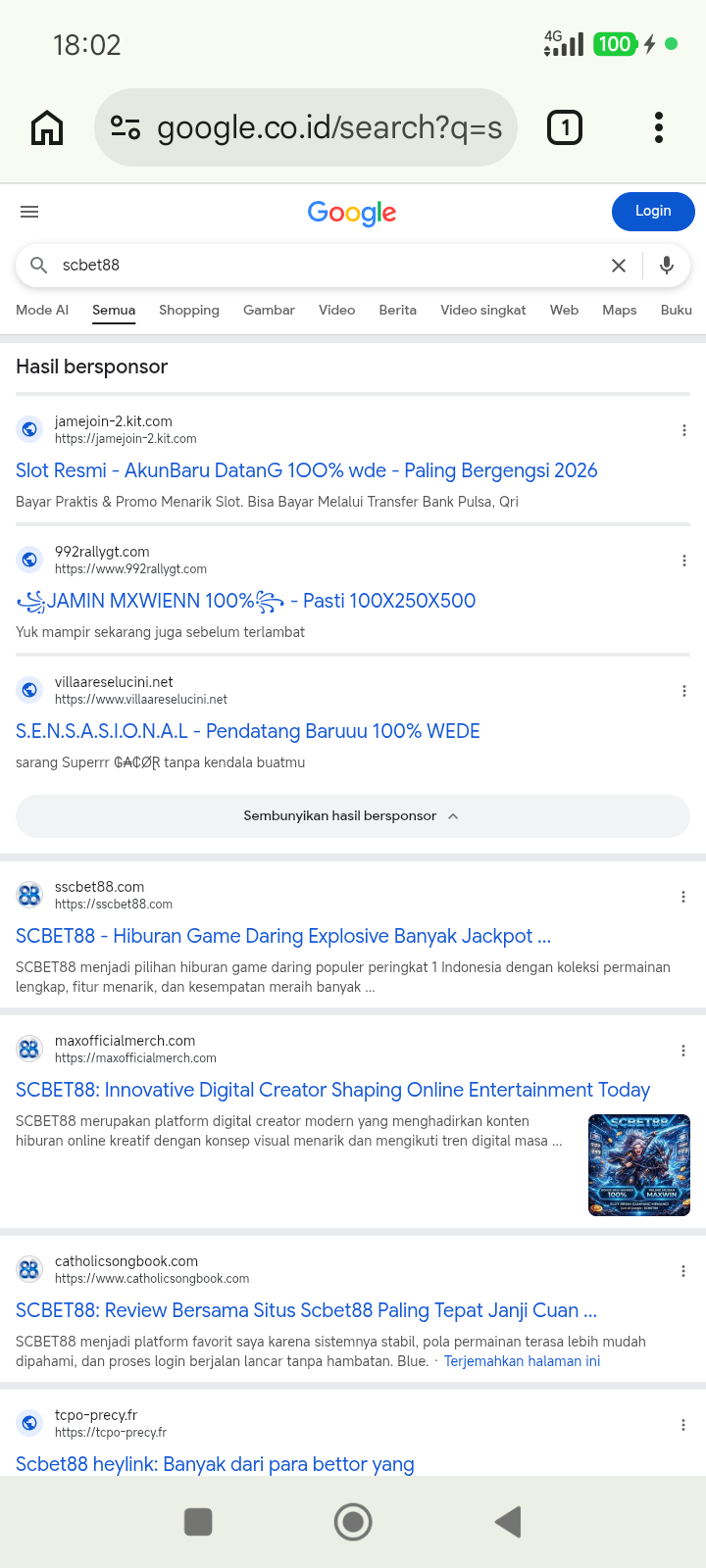Open the browser home page button
706x1568 pixels.
coord(47,127)
